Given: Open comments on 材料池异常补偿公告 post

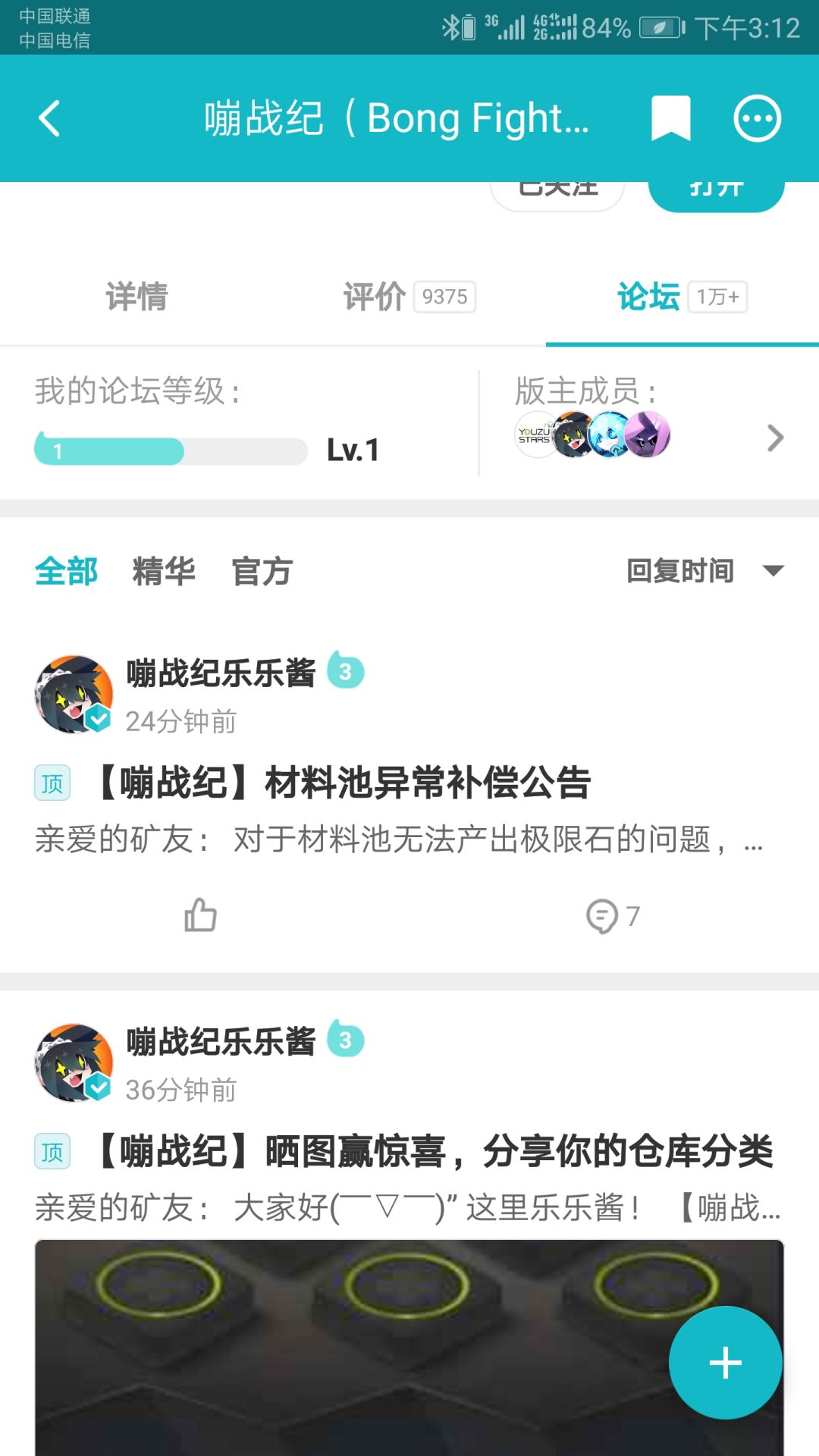Looking at the screenshot, I should pyautogui.click(x=613, y=916).
